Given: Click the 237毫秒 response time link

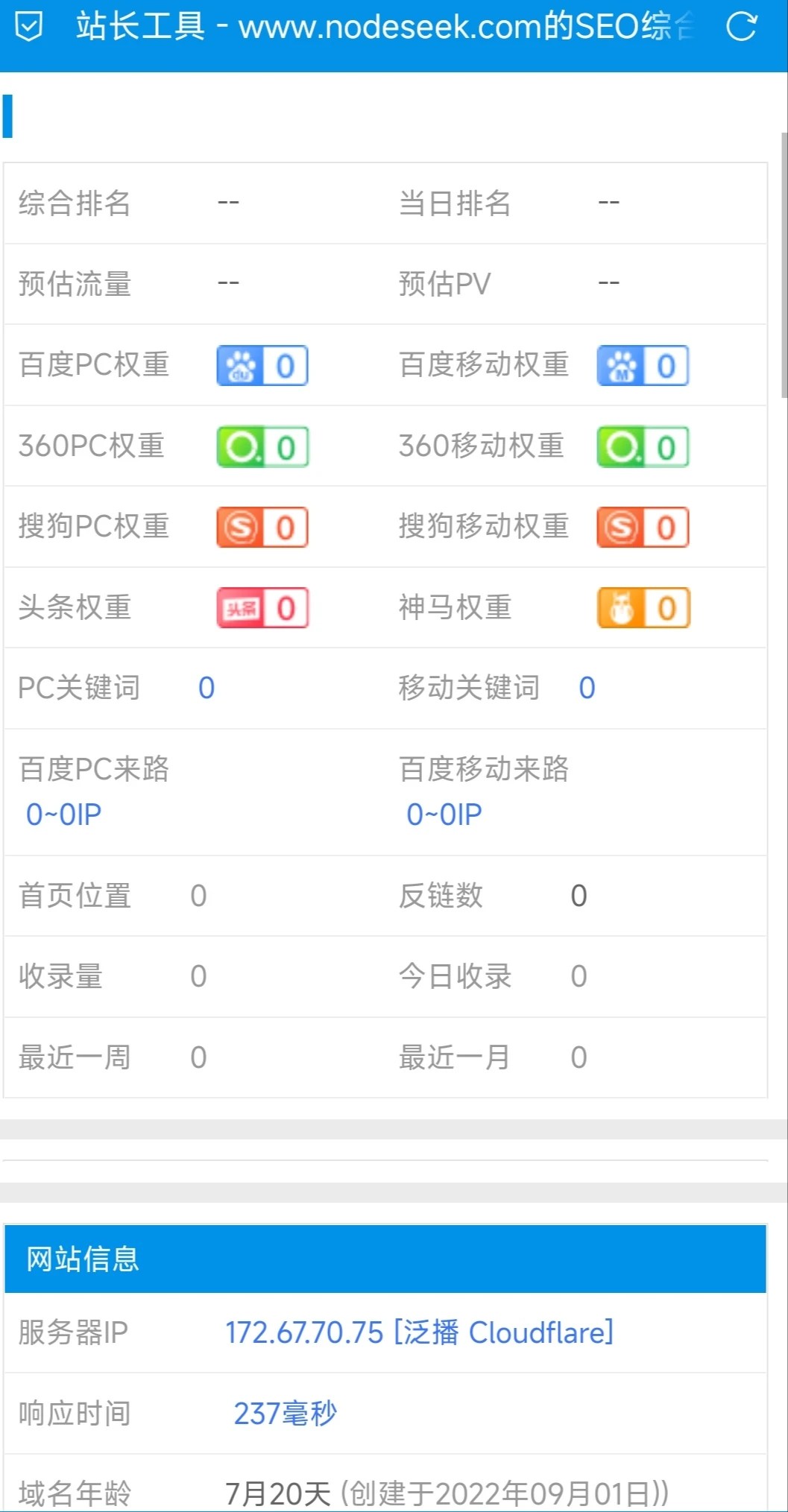Looking at the screenshot, I should point(285,1412).
